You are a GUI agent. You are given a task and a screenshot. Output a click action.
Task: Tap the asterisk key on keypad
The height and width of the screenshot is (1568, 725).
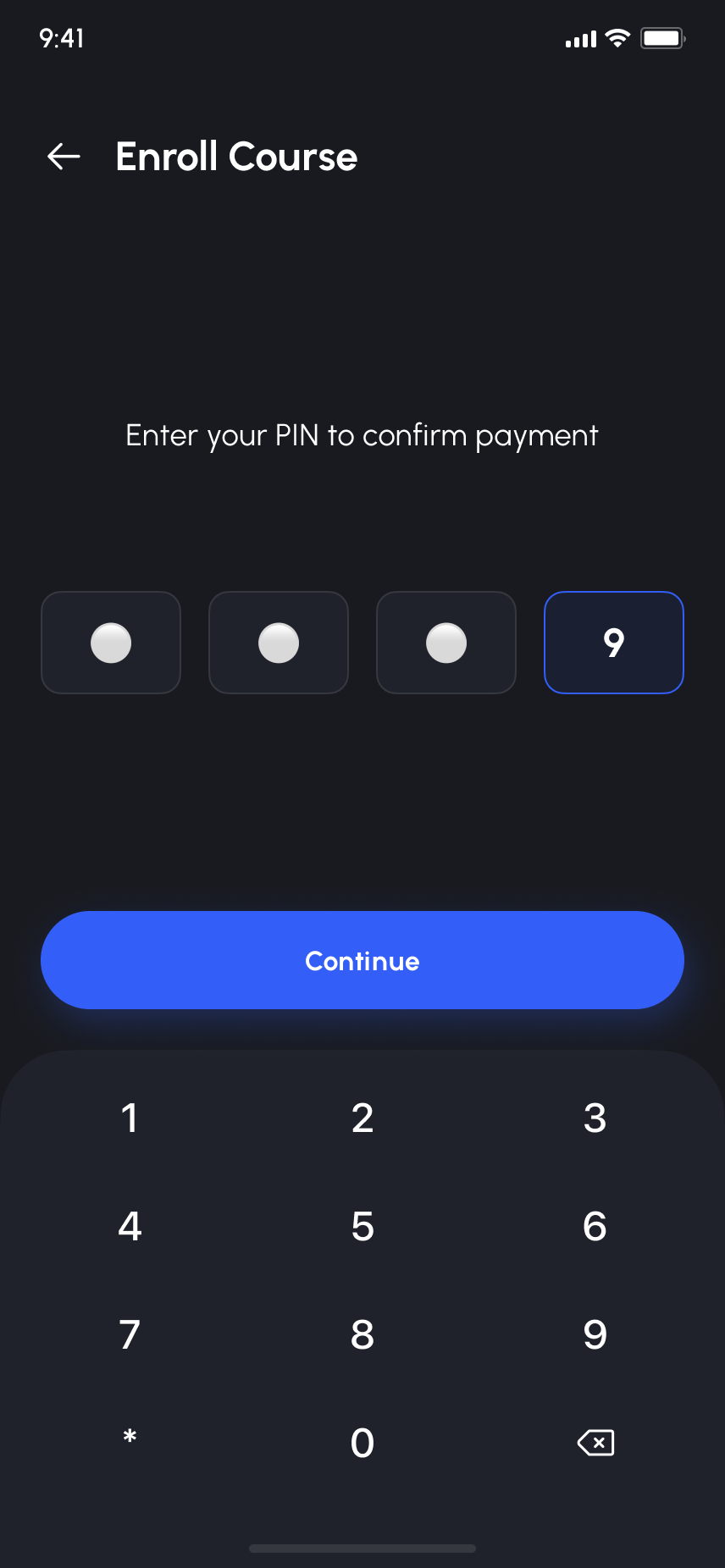(x=130, y=1436)
